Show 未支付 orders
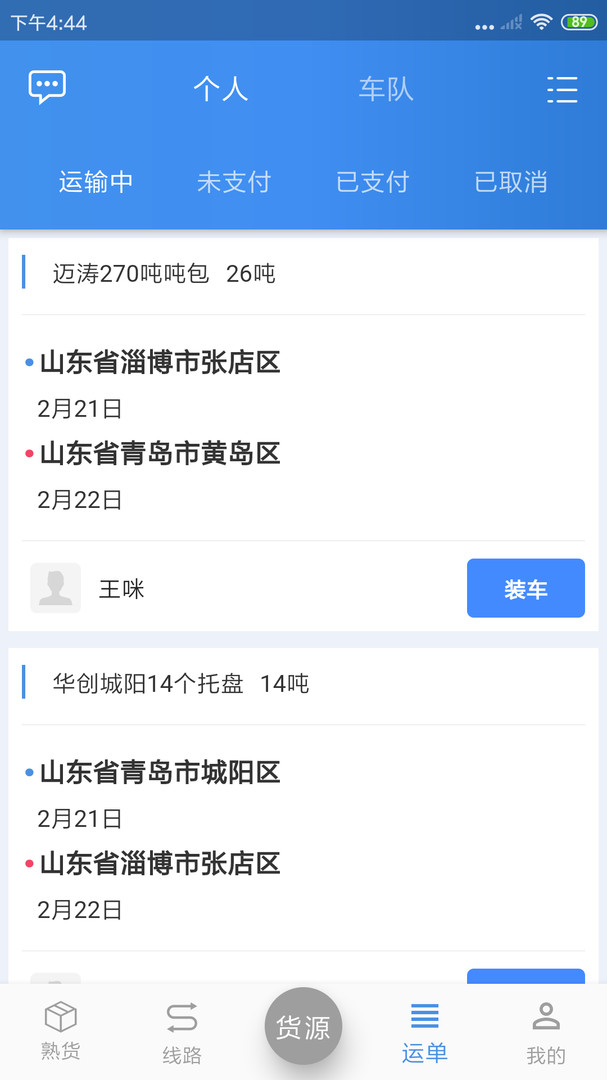Viewport: 607px width, 1080px height. [x=234, y=182]
